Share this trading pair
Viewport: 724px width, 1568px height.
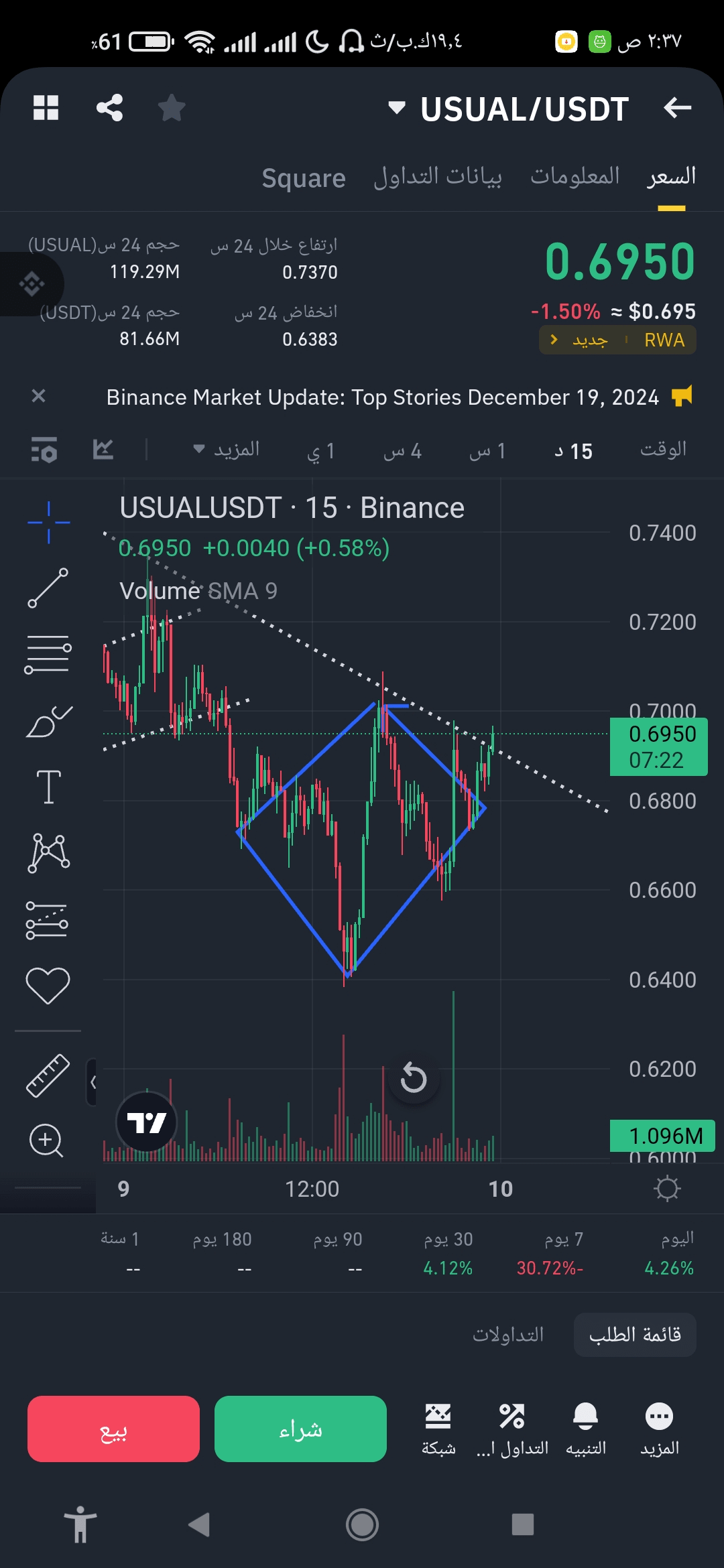[109, 108]
